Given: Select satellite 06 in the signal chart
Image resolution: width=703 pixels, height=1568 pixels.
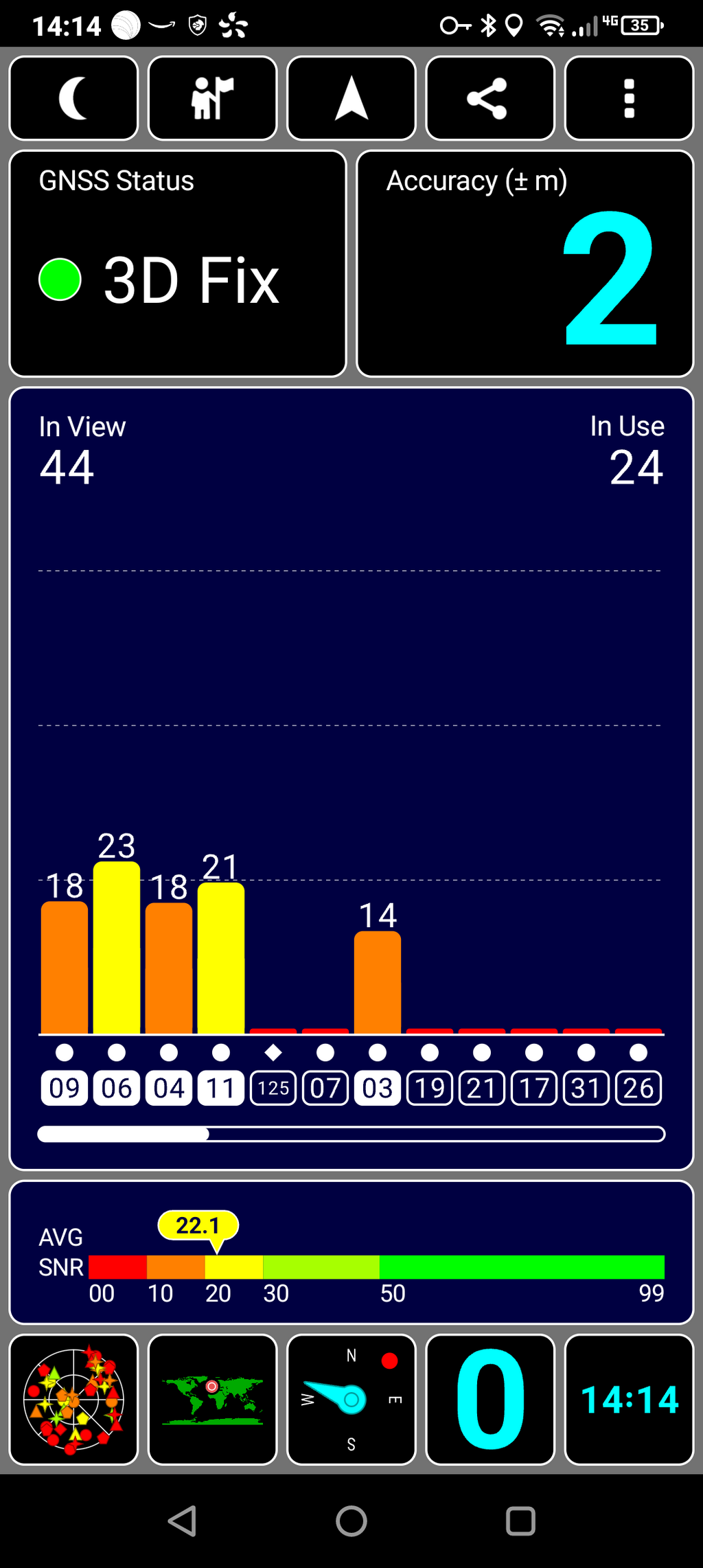Looking at the screenshot, I should click(x=117, y=1088).
